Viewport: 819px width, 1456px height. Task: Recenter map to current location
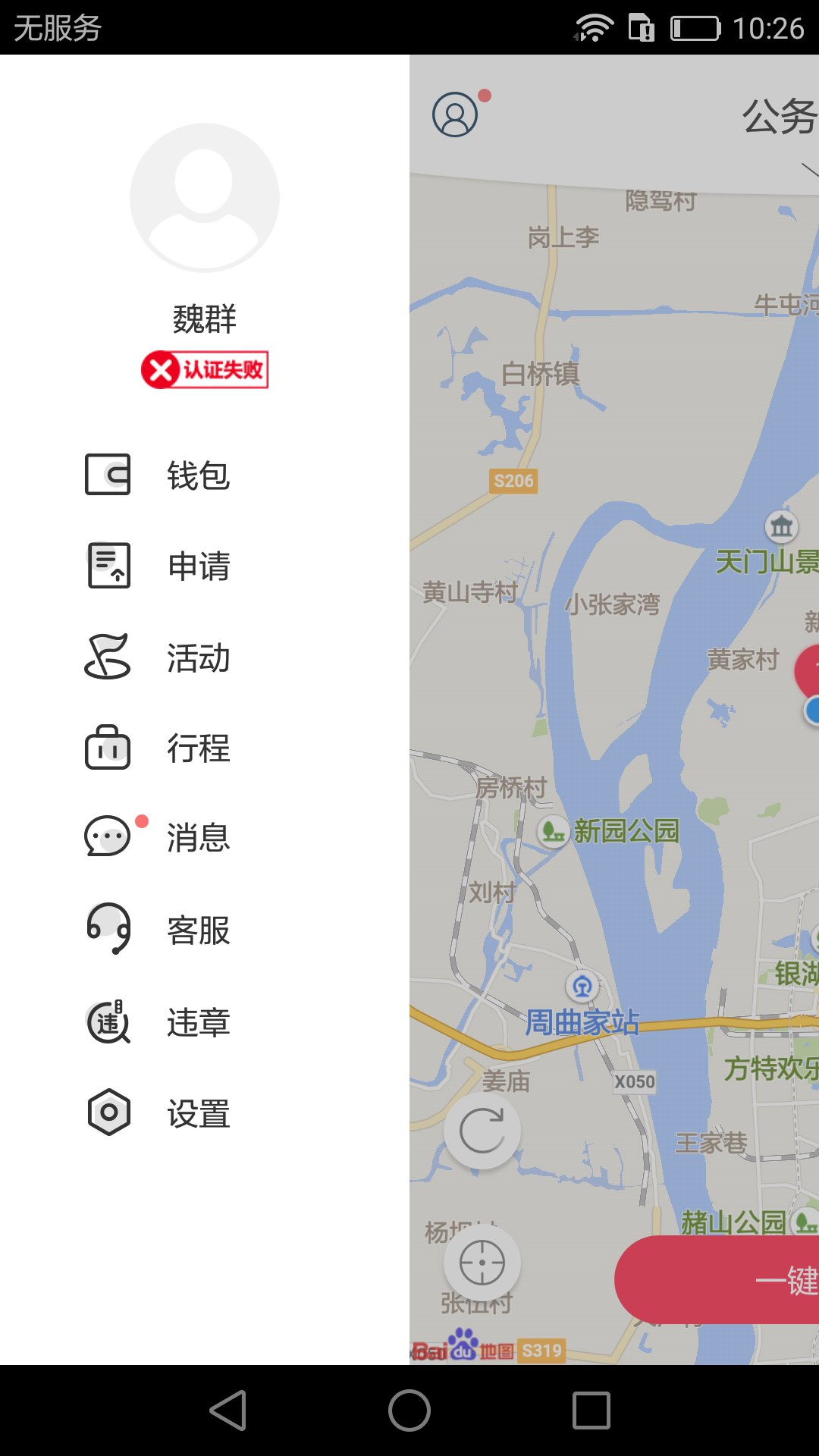coord(482,1263)
